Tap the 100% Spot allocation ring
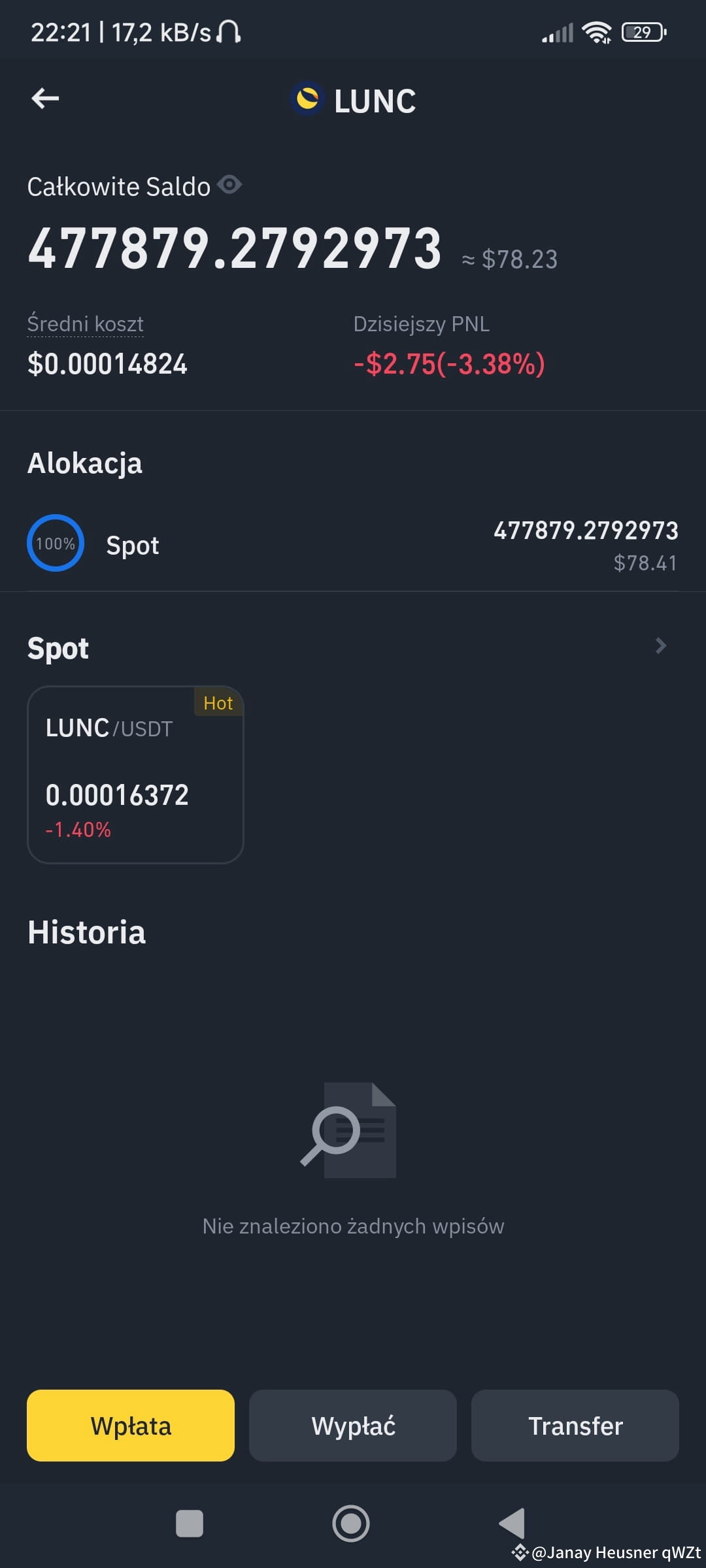The width and height of the screenshot is (706, 1568). coord(56,543)
